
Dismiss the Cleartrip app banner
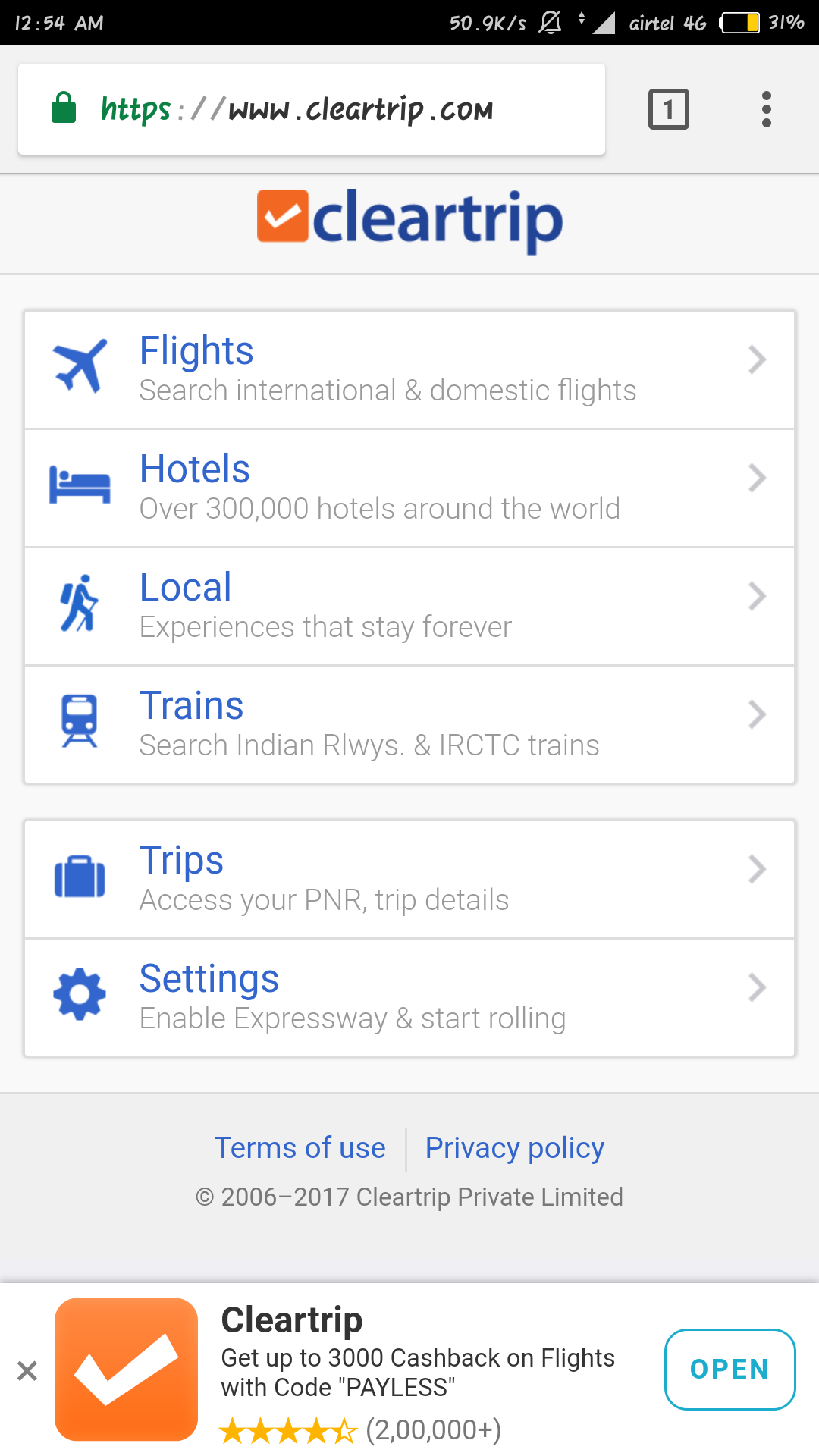click(27, 1370)
